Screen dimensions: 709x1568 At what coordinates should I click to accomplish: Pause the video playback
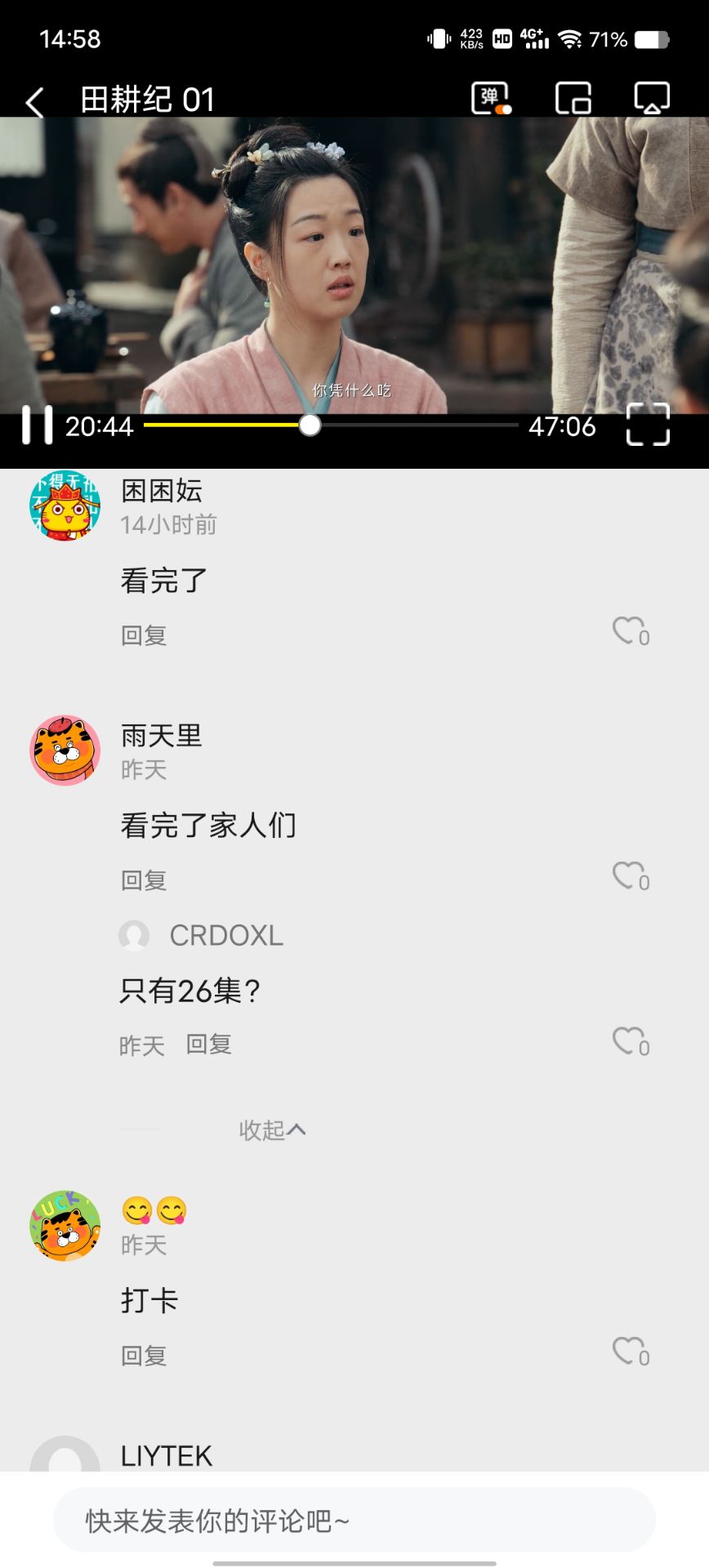[x=37, y=425]
